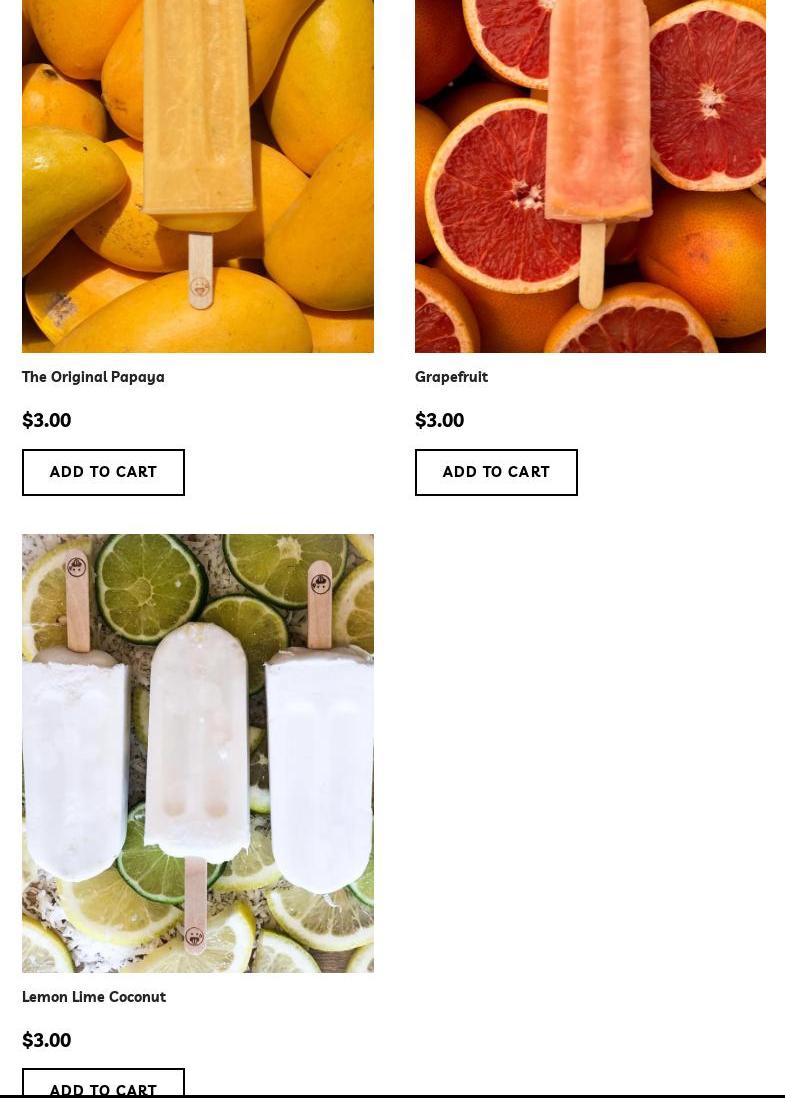The image size is (785, 1098).
Task: Open the Grapefruit product image
Action: pos(590,176)
